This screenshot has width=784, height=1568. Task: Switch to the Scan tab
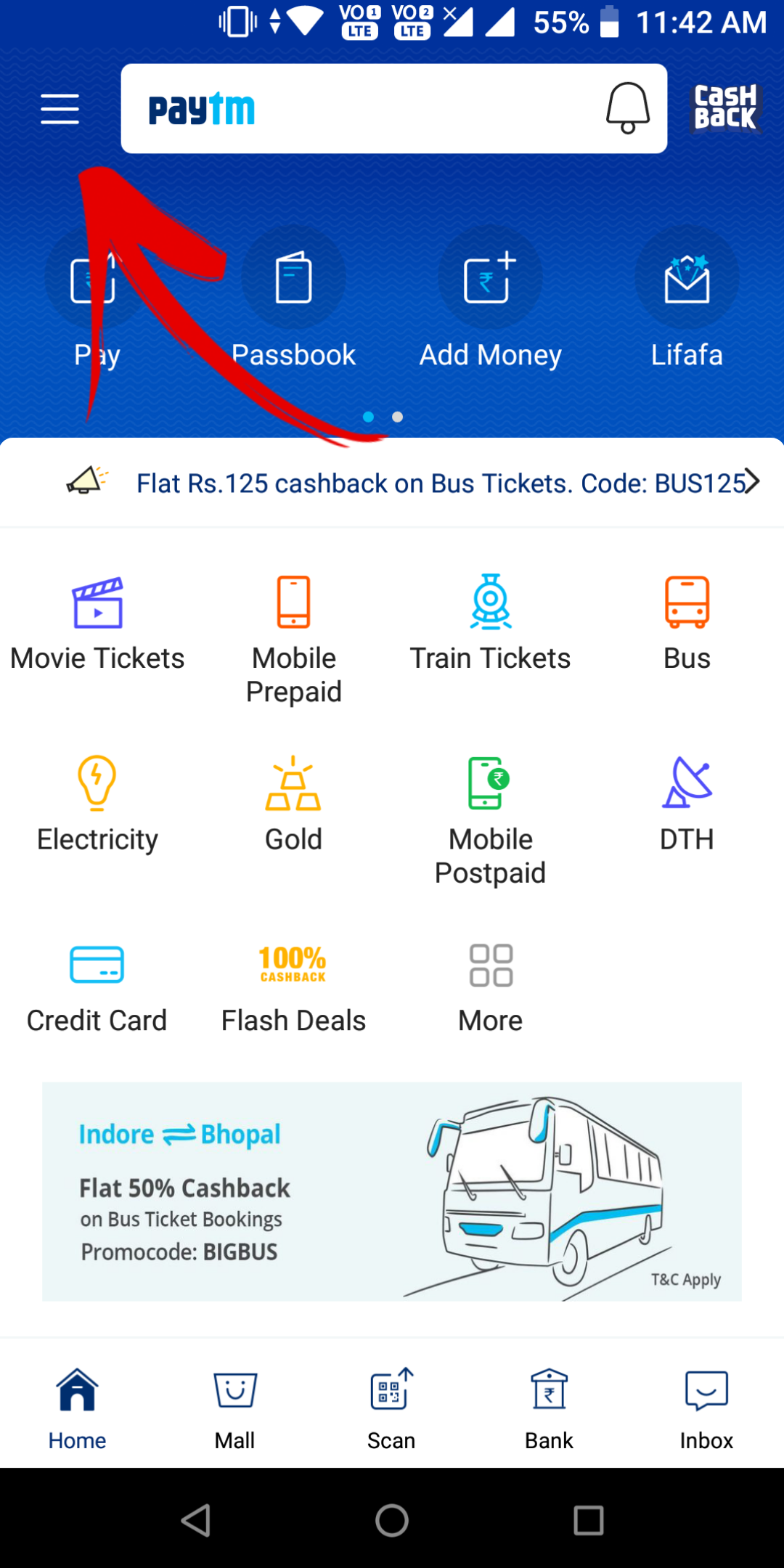click(x=391, y=1408)
